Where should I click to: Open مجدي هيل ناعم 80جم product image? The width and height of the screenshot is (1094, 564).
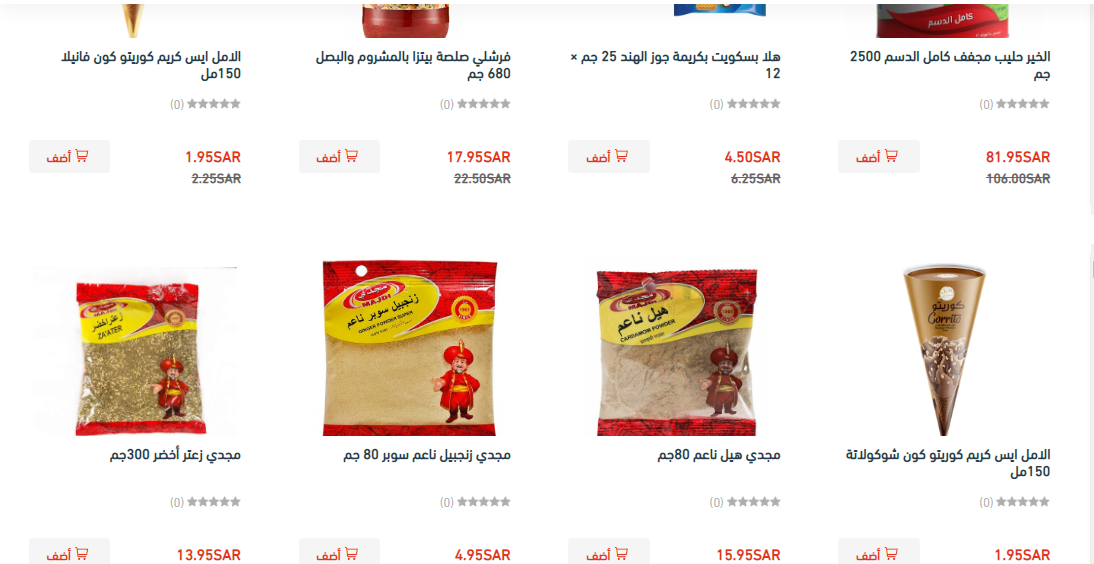tap(677, 350)
